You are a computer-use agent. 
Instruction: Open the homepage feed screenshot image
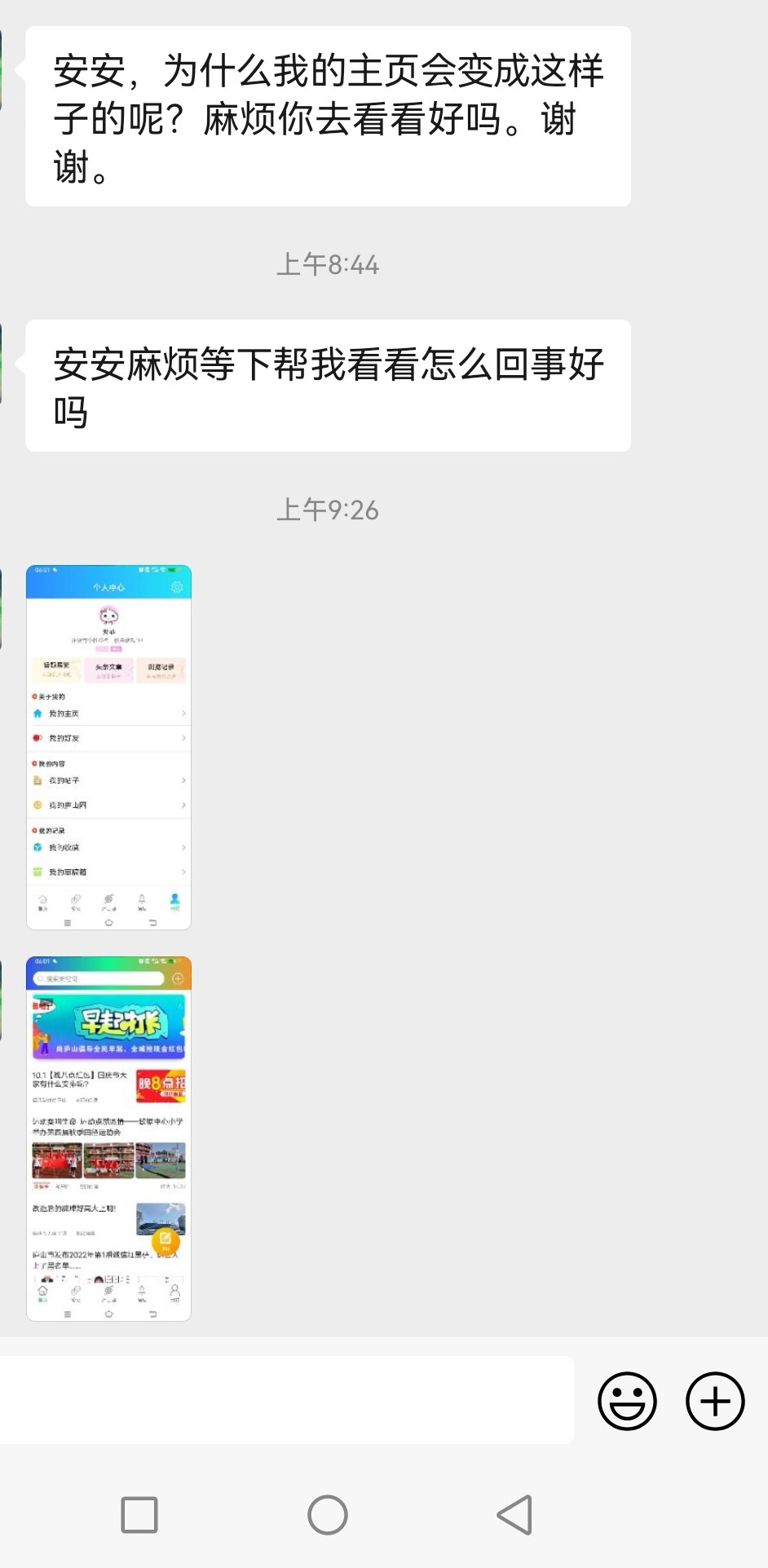click(108, 1138)
